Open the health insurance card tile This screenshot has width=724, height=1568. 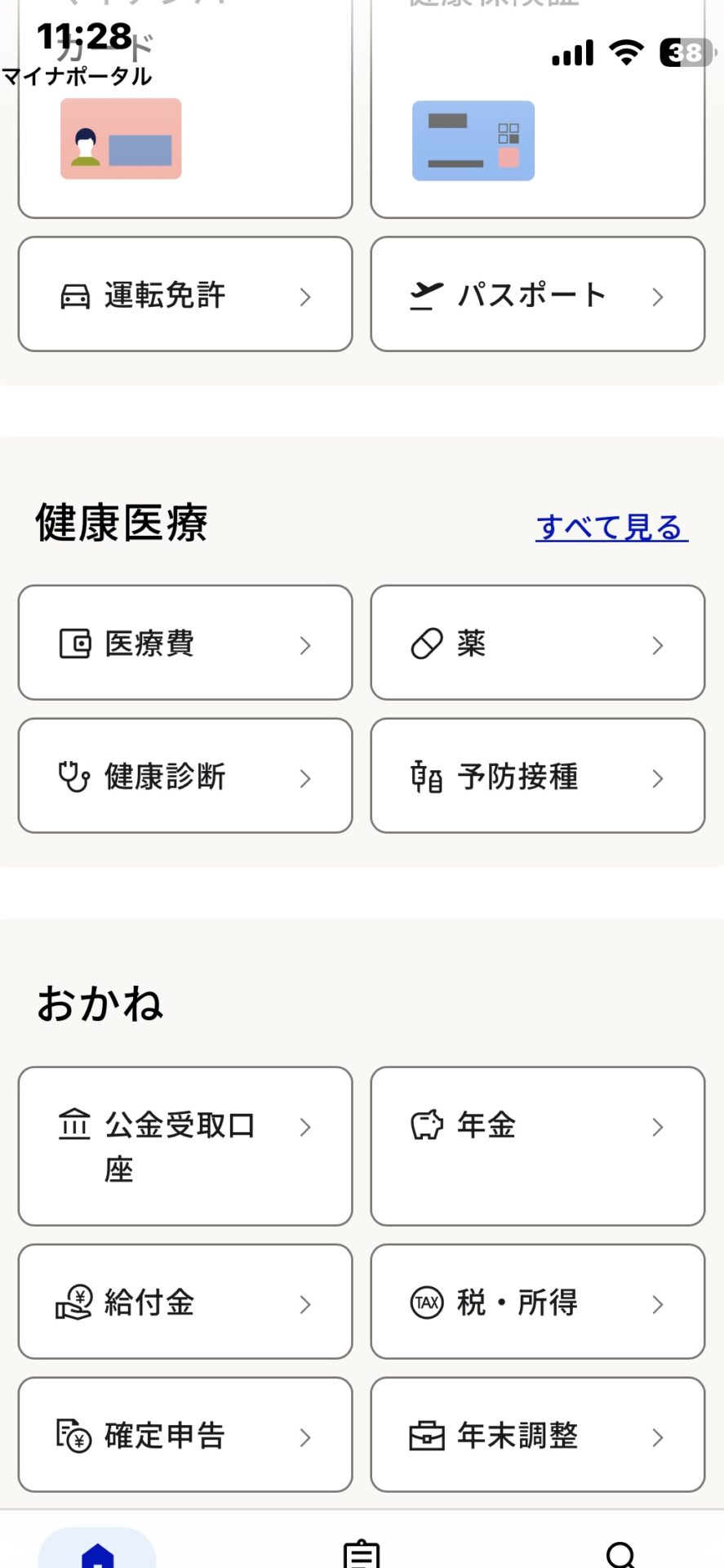[537, 131]
